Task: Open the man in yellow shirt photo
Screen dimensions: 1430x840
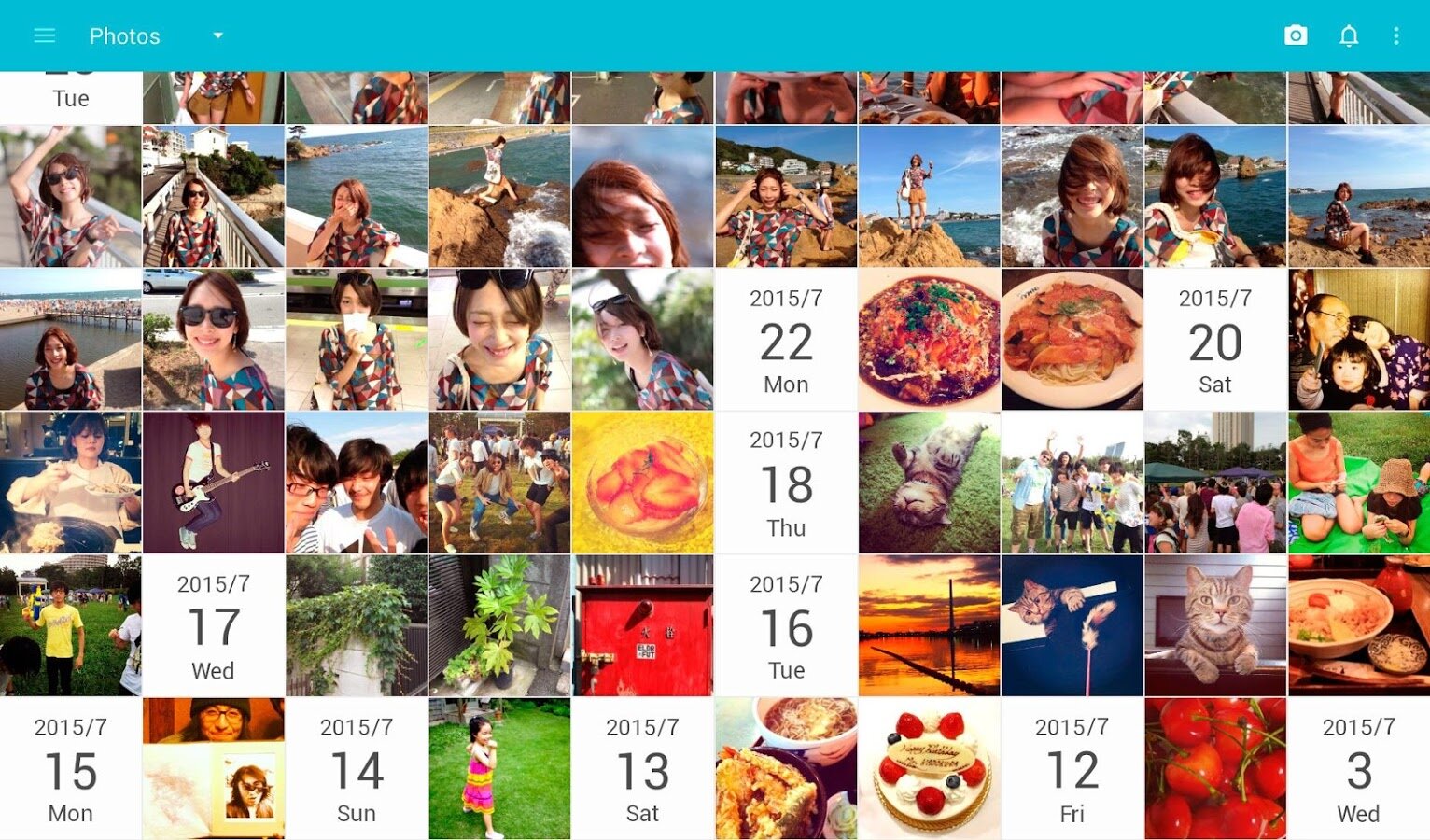Action: tap(70, 625)
